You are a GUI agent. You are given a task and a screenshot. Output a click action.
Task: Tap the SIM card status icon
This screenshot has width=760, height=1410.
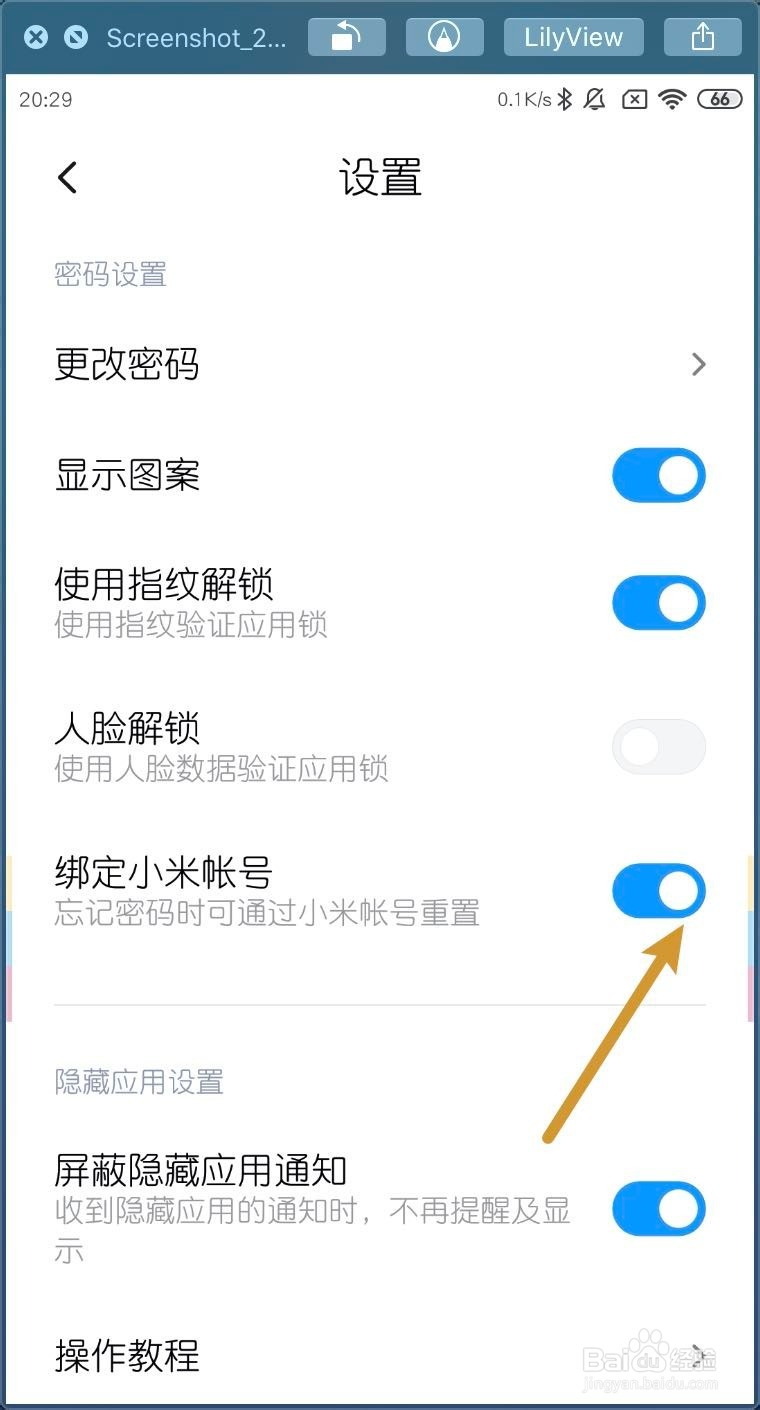point(636,99)
